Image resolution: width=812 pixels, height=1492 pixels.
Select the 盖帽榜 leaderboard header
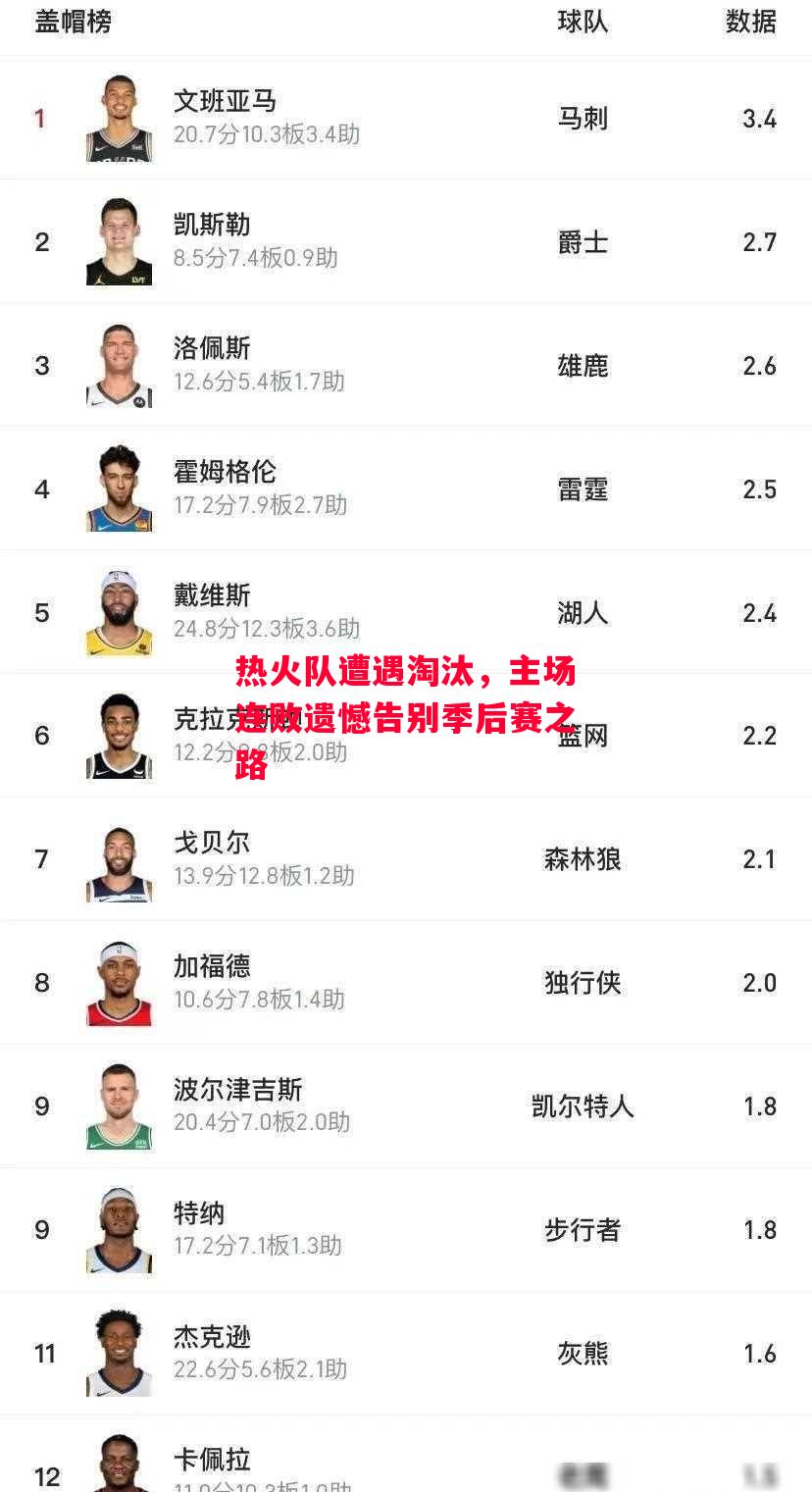point(69,24)
